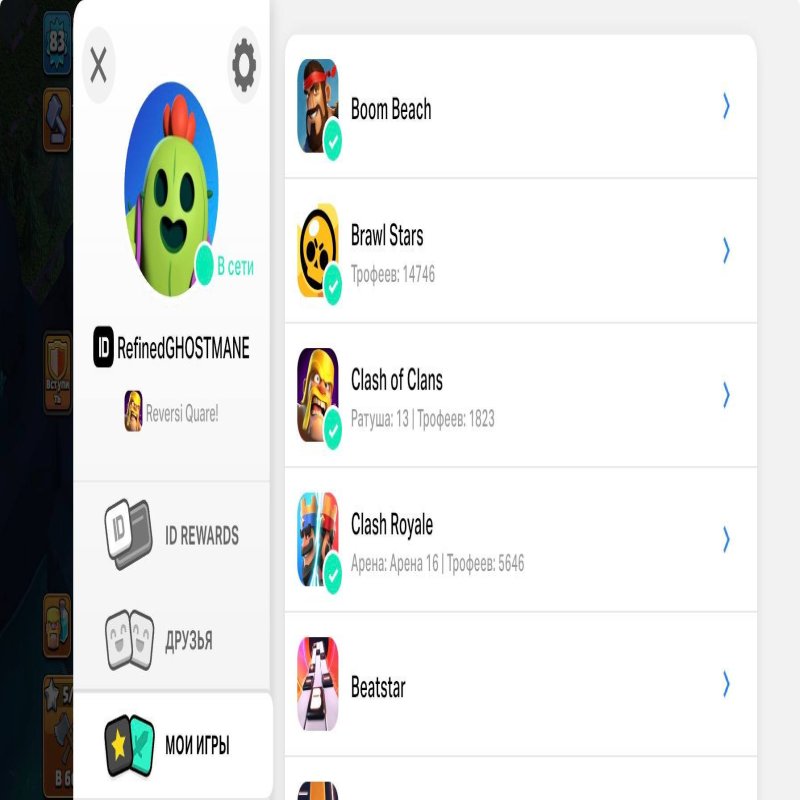Close the Supercell ID panel
Image resolution: width=800 pixels, height=800 pixels.
click(x=98, y=66)
